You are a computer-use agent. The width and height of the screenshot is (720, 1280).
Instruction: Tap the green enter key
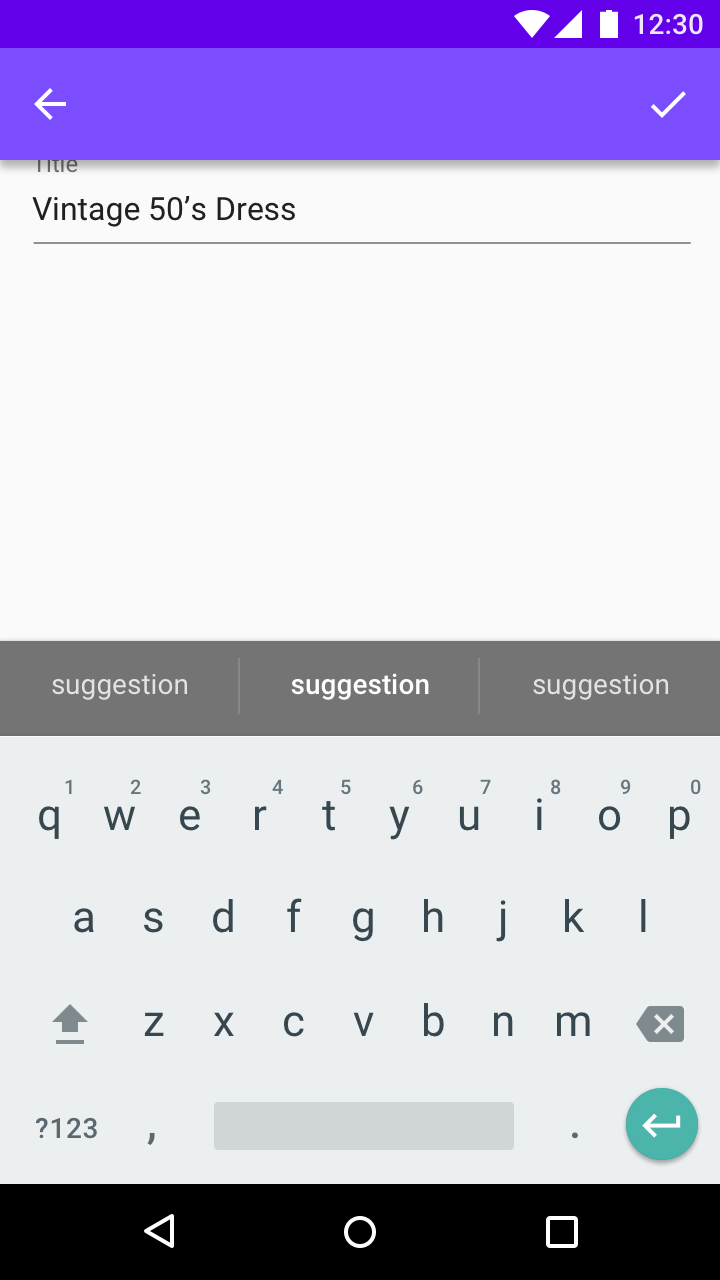click(x=662, y=1124)
